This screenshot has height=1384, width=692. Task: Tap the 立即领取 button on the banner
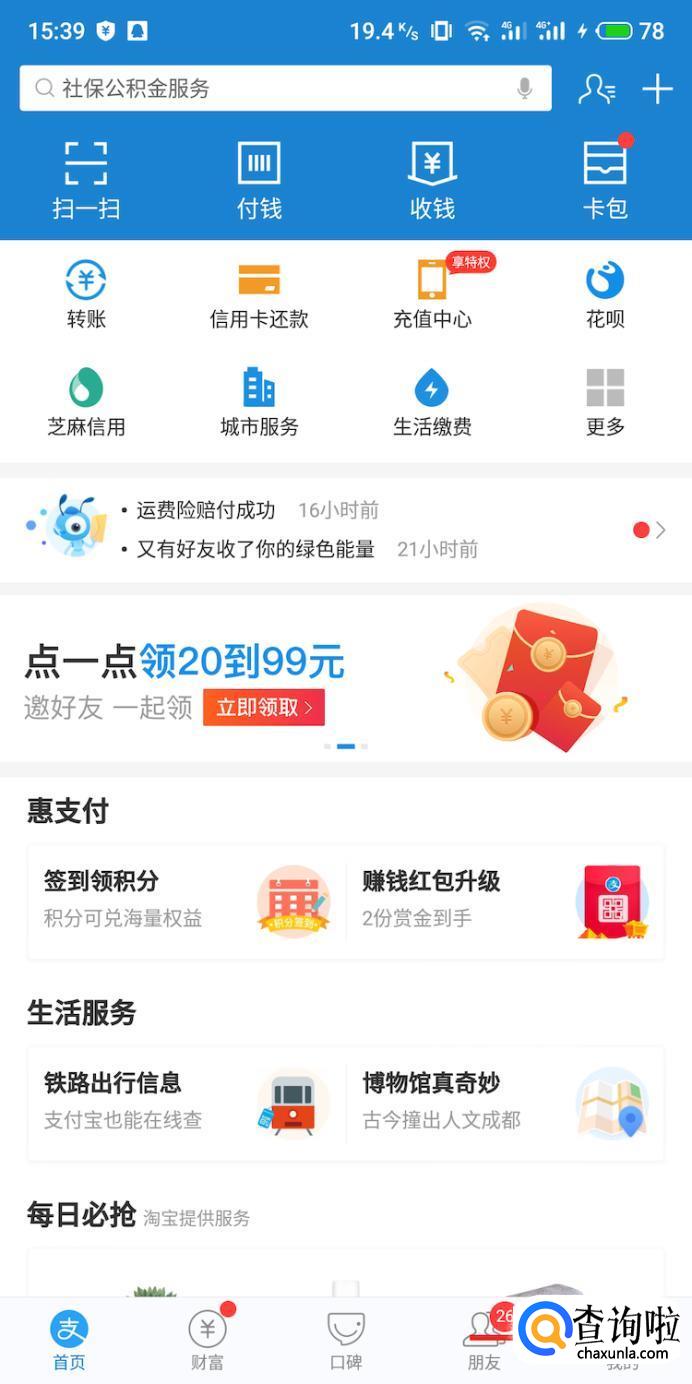pyautogui.click(x=263, y=708)
